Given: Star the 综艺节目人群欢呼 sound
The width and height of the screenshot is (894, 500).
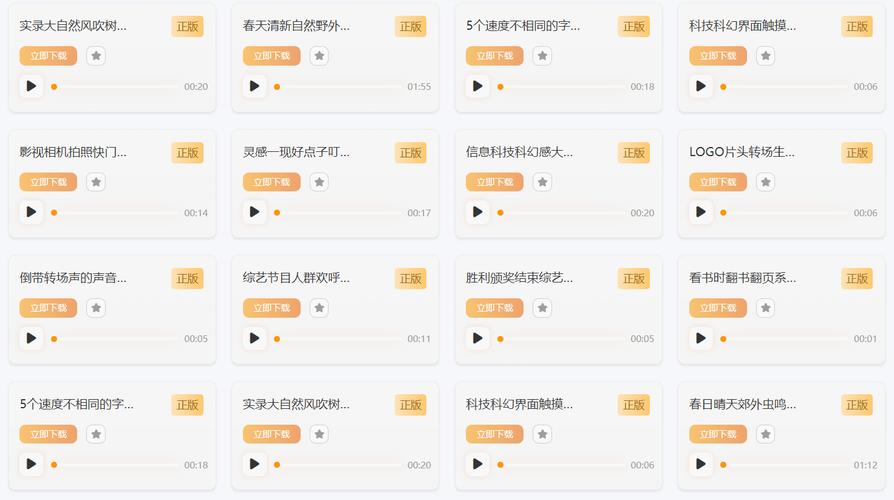Looking at the screenshot, I should pyautogui.click(x=319, y=308).
